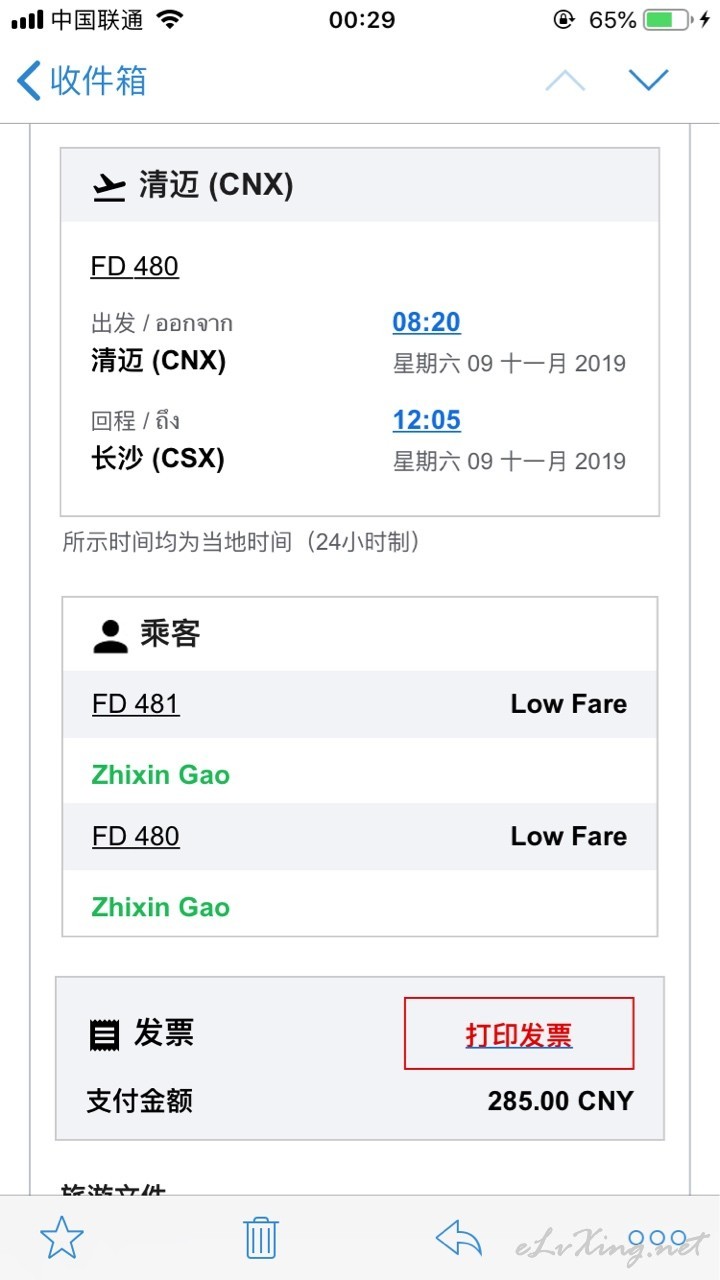Reply to this email
Image resolution: width=720 pixels, height=1280 pixels.
pyautogui.click(x=459, y=1239)
